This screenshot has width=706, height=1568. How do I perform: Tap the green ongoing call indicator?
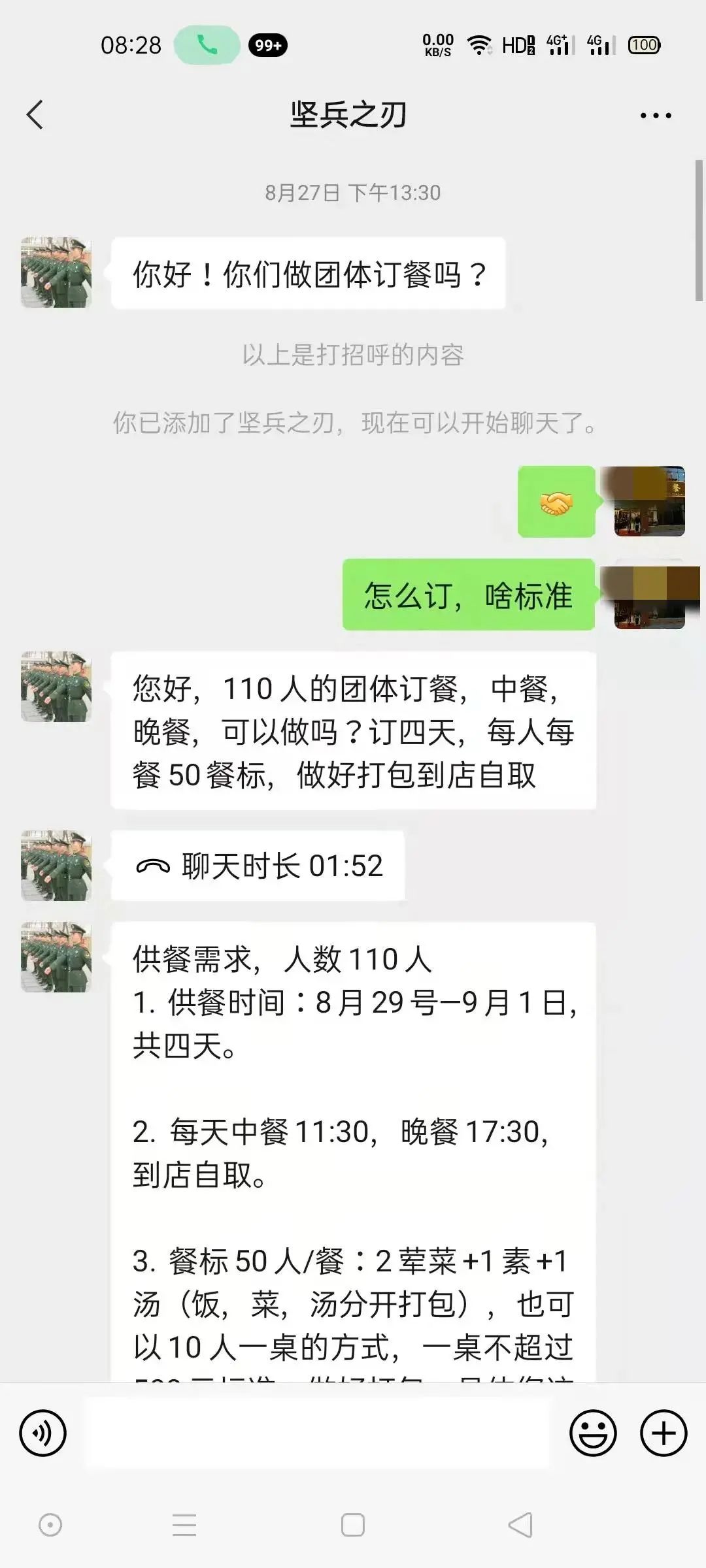click(206, 45)
